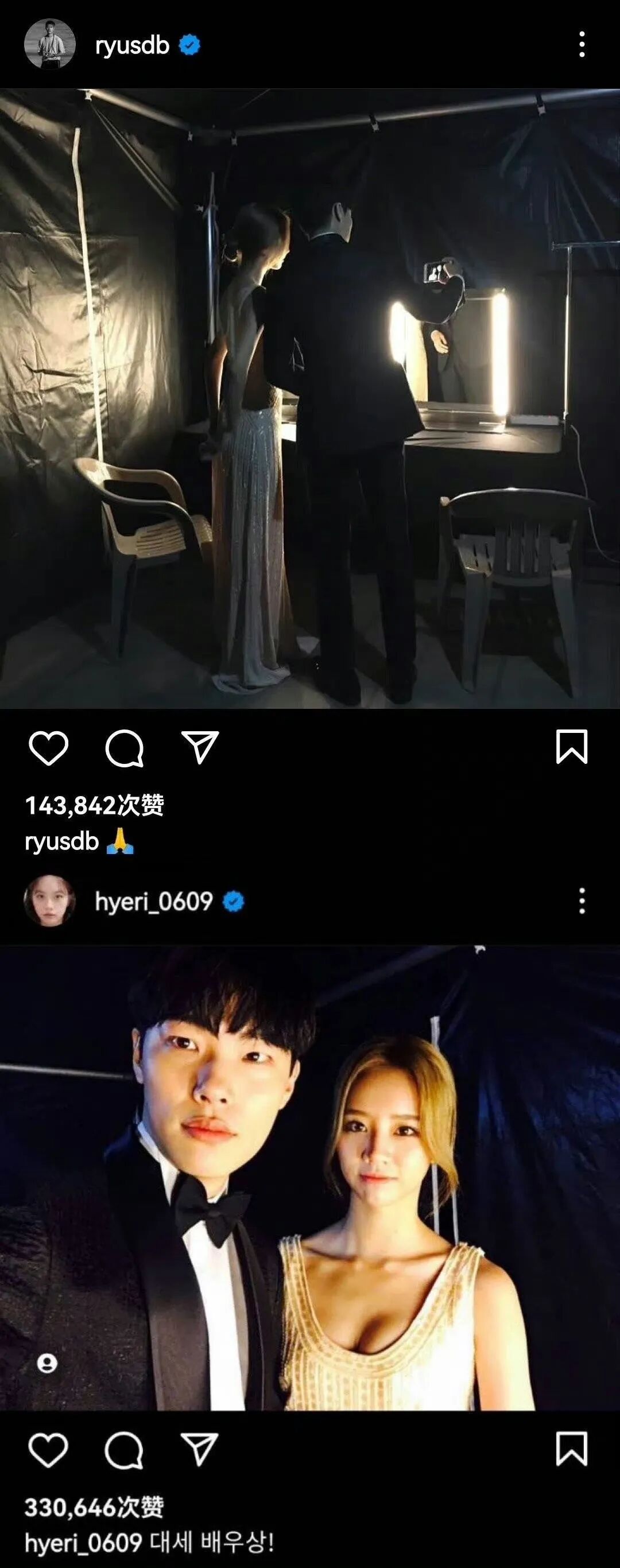Open overflow menu on hyeri_0609's post
620x1568 pixels.
pos(582,901)
